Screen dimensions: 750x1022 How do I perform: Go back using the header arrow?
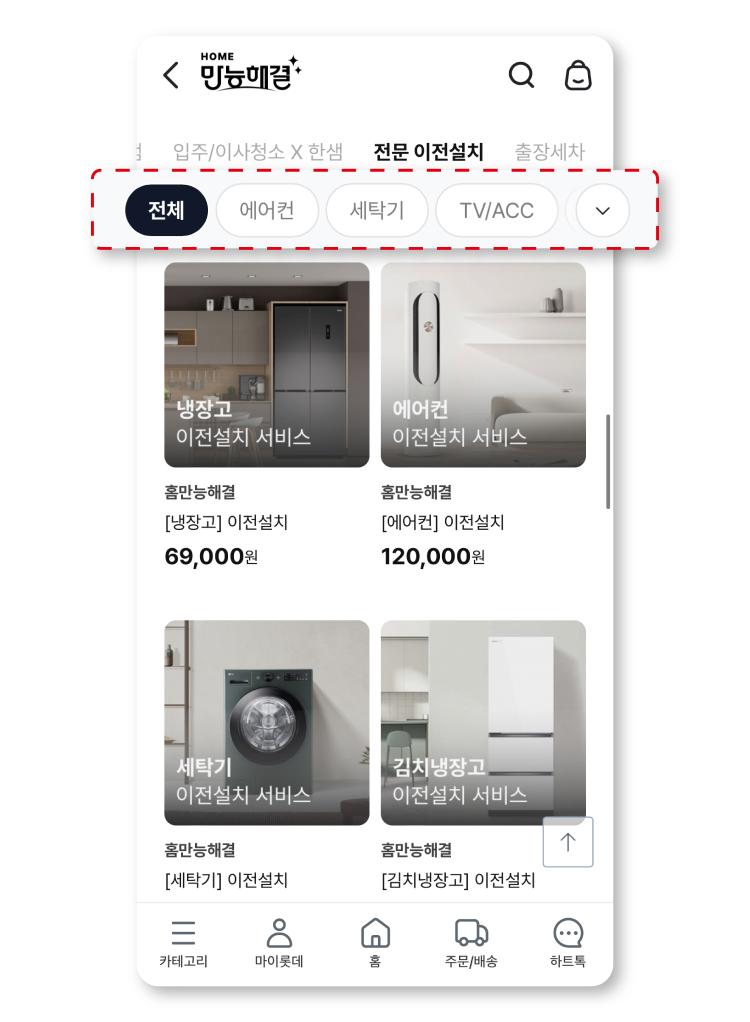tap(172, 76)
